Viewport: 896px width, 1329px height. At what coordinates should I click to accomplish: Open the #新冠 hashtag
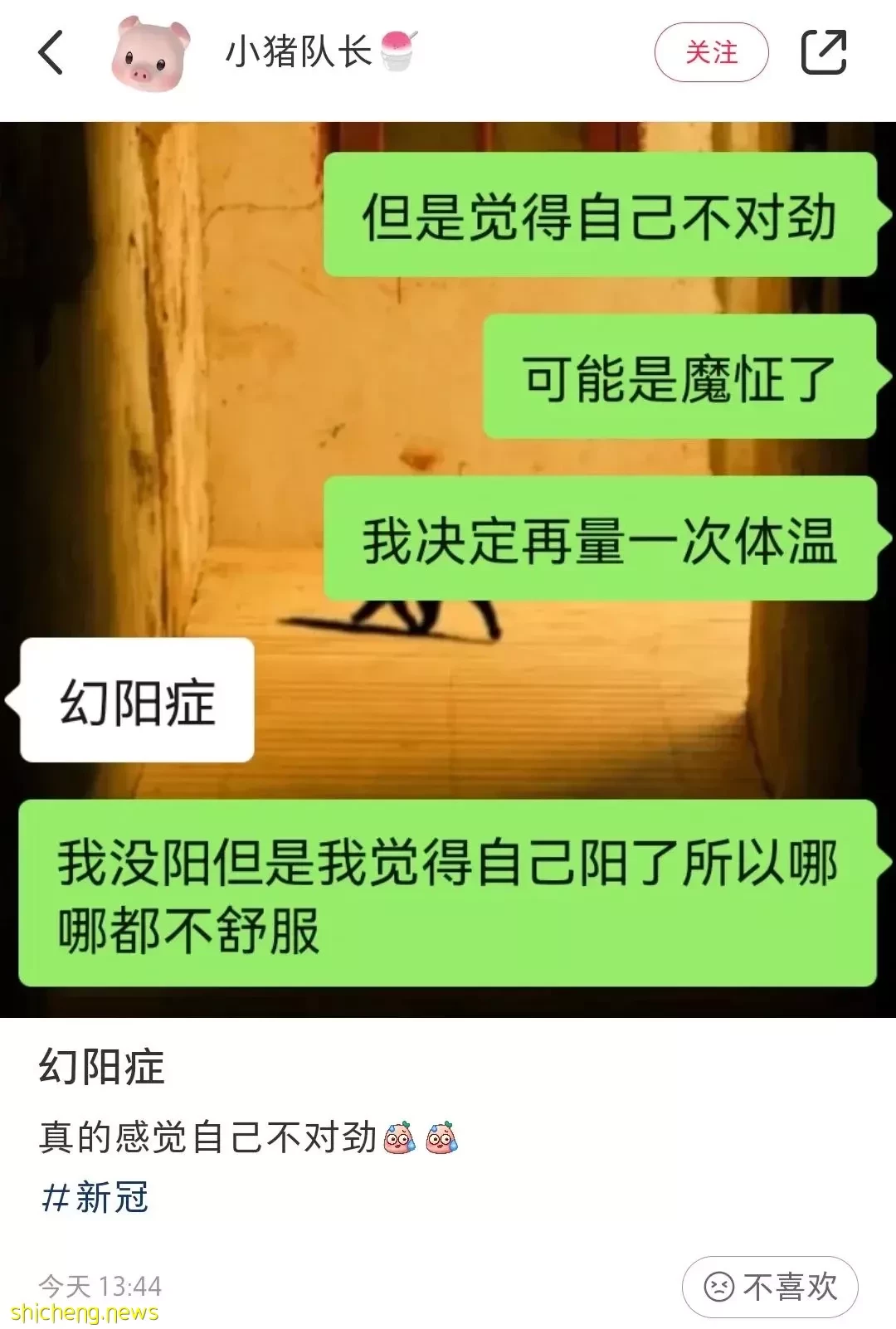pos(95,1197)
